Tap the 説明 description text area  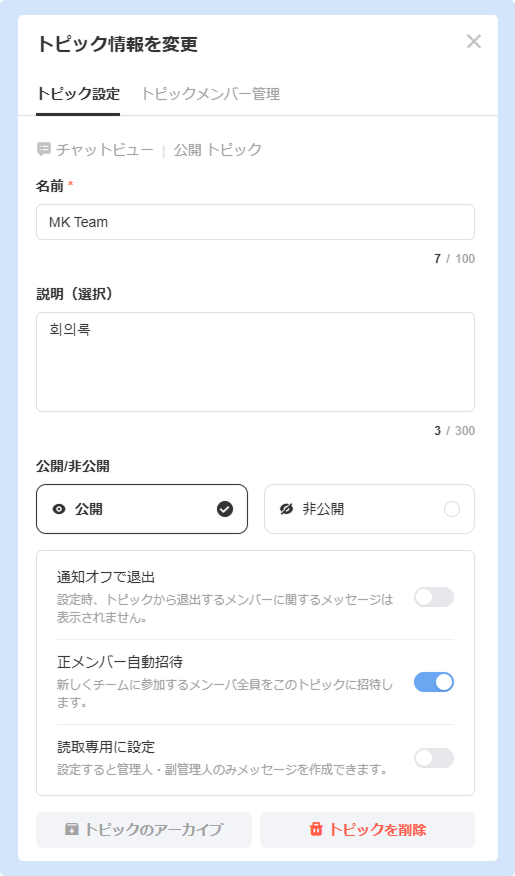[255, 362]
